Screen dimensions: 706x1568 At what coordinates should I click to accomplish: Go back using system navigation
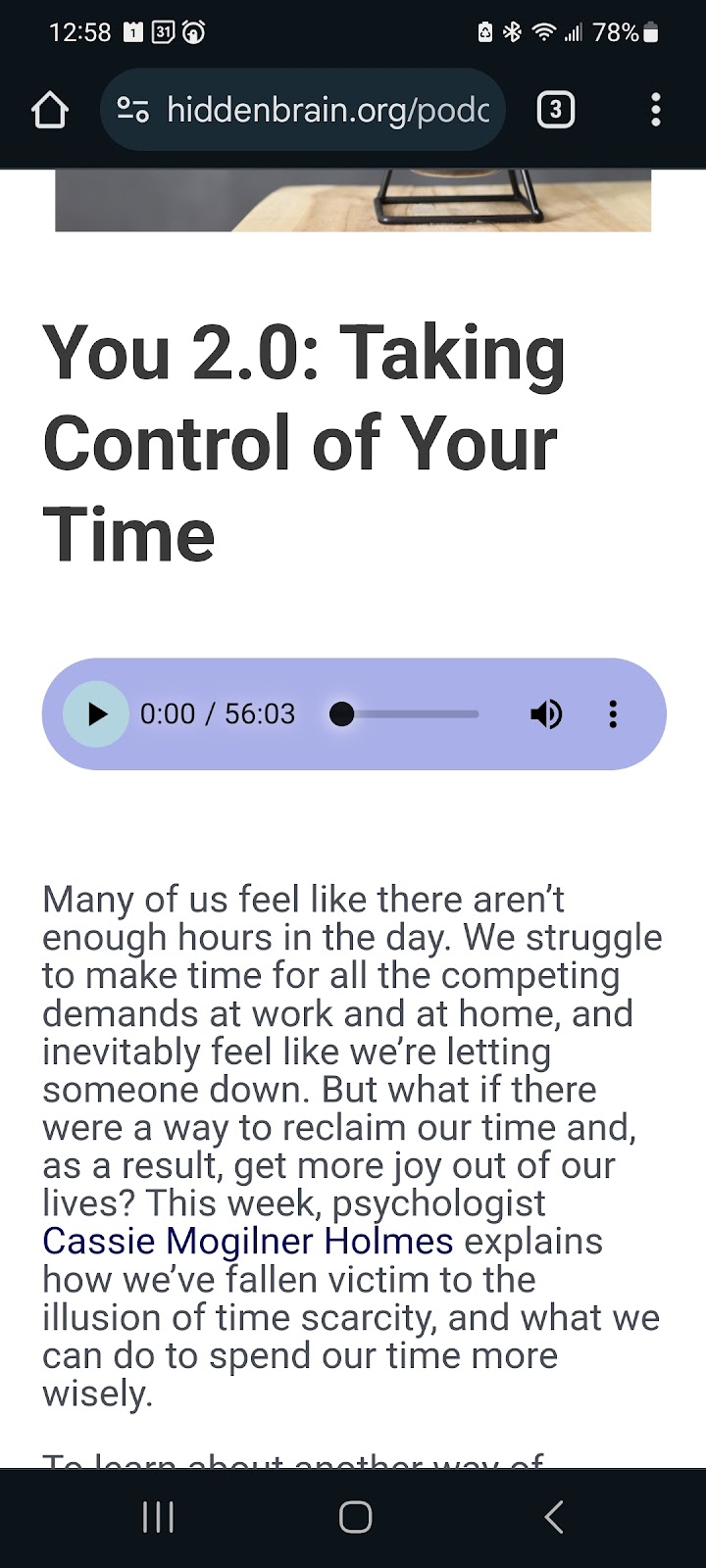click(553, 1517)
